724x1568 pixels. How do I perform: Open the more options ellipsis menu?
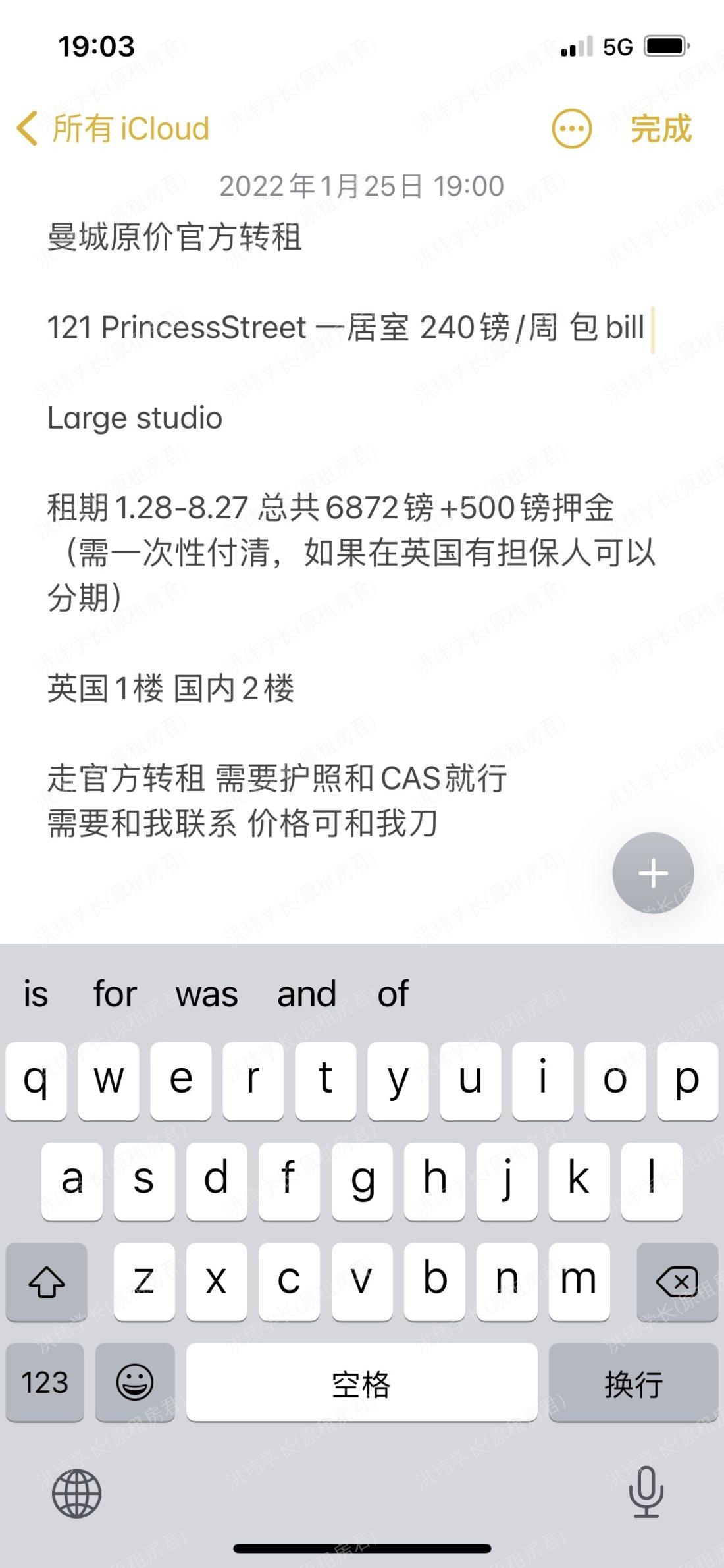coord(571,128)
